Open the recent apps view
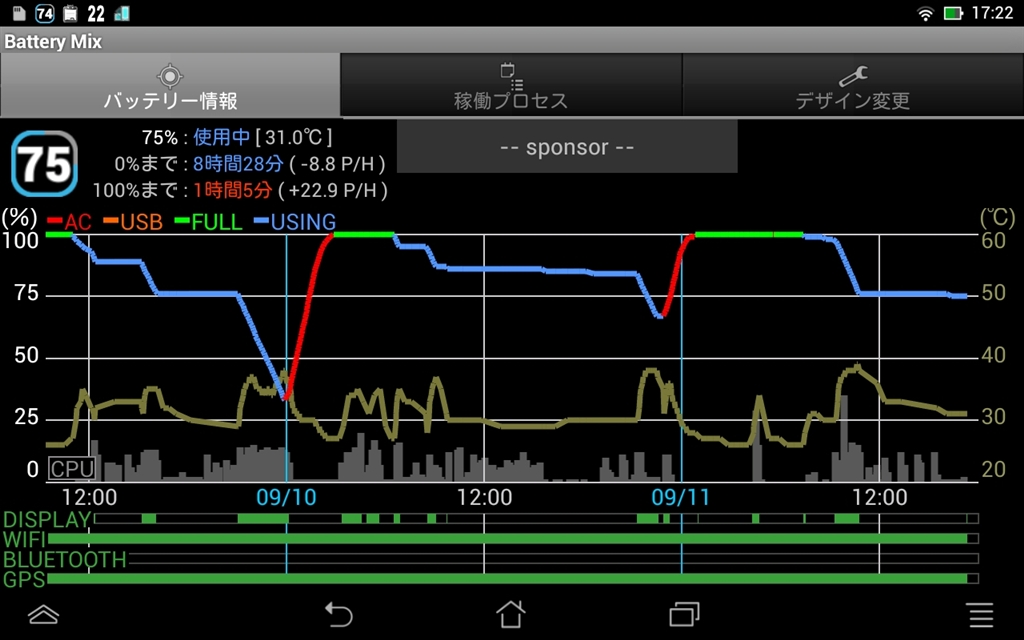1024x640 pixels. (684, 613)
